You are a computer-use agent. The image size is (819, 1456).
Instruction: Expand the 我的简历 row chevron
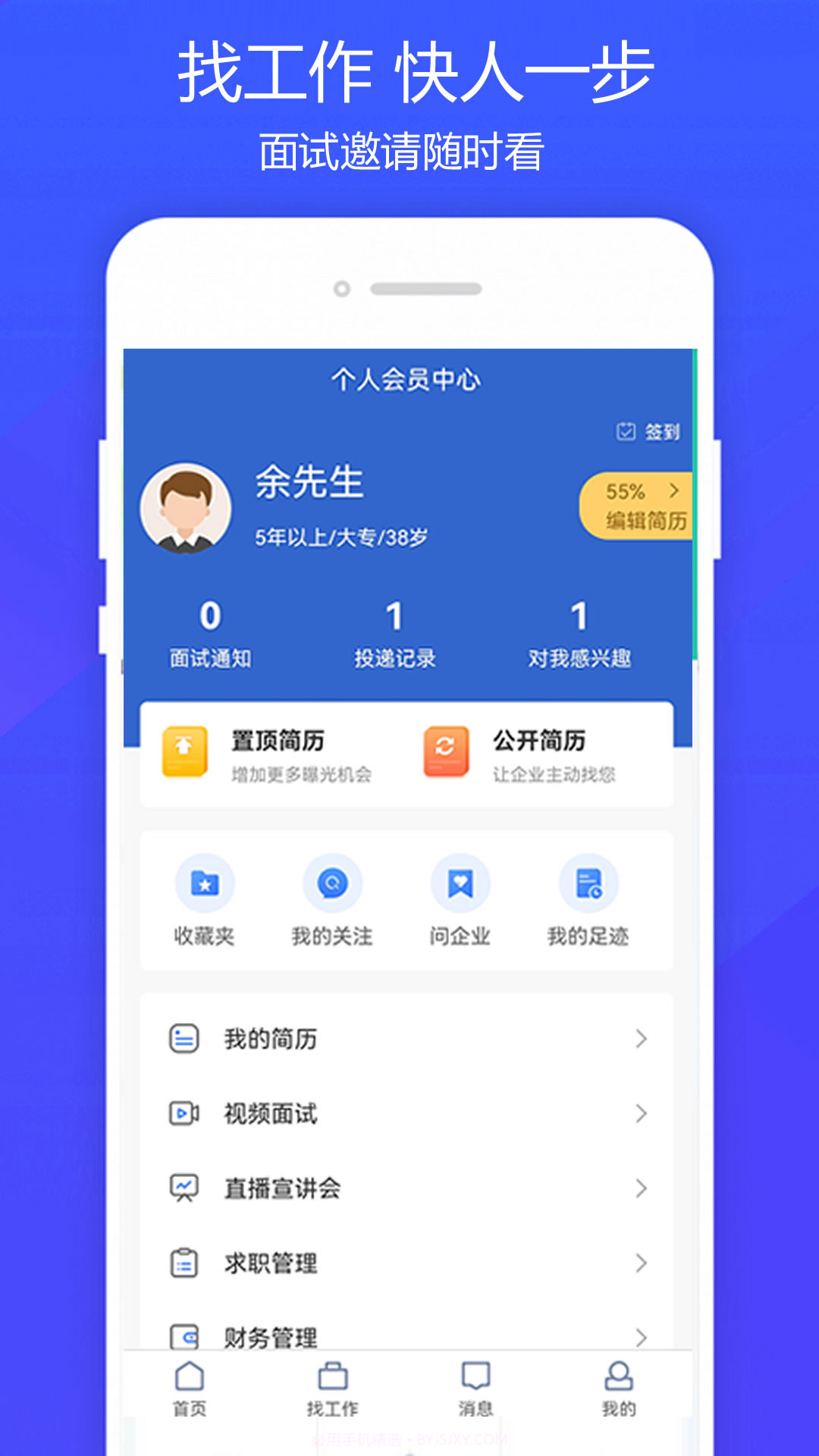643,1039
